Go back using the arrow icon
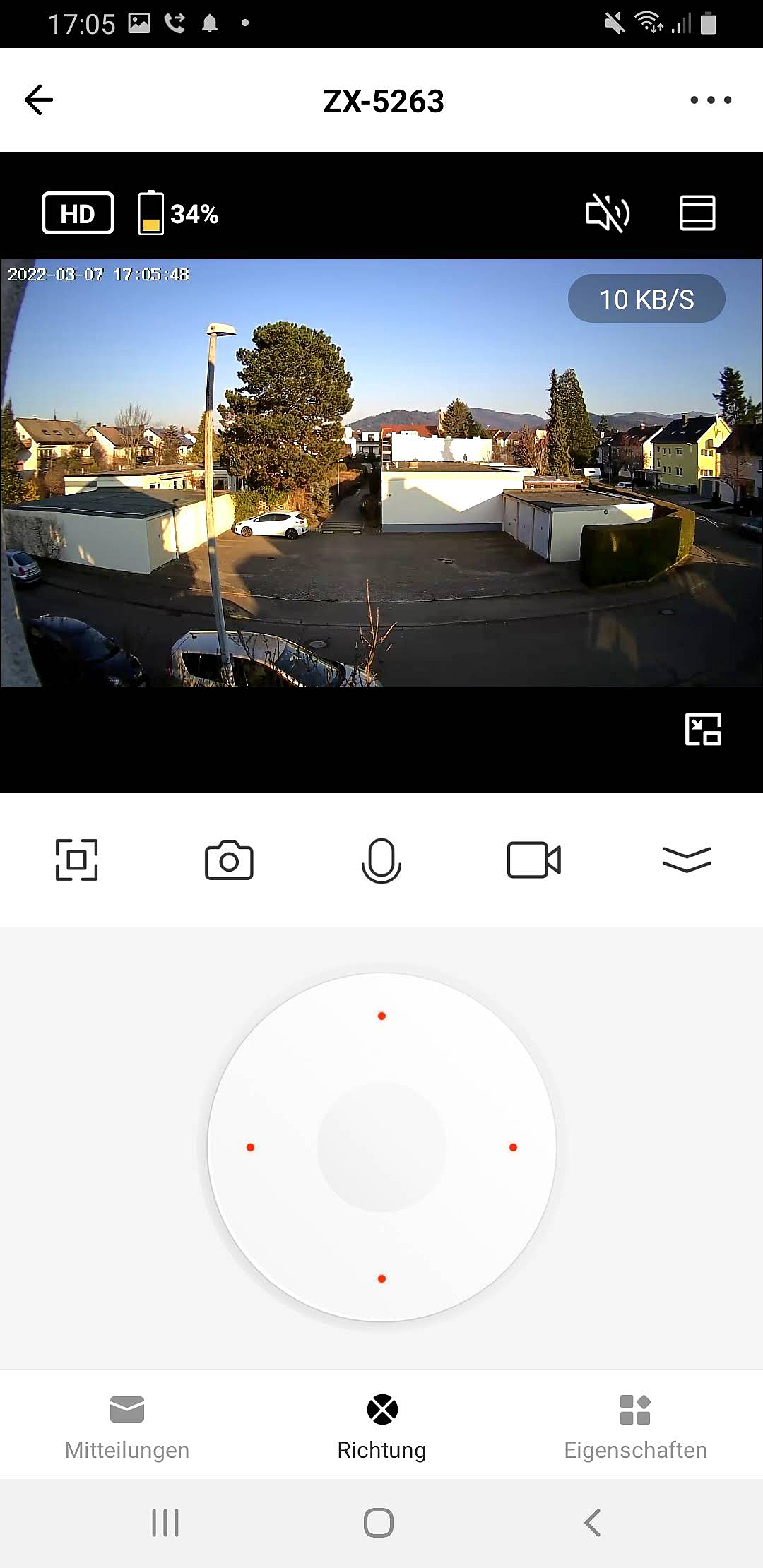Screen dimensions: 763x1568 39,100
